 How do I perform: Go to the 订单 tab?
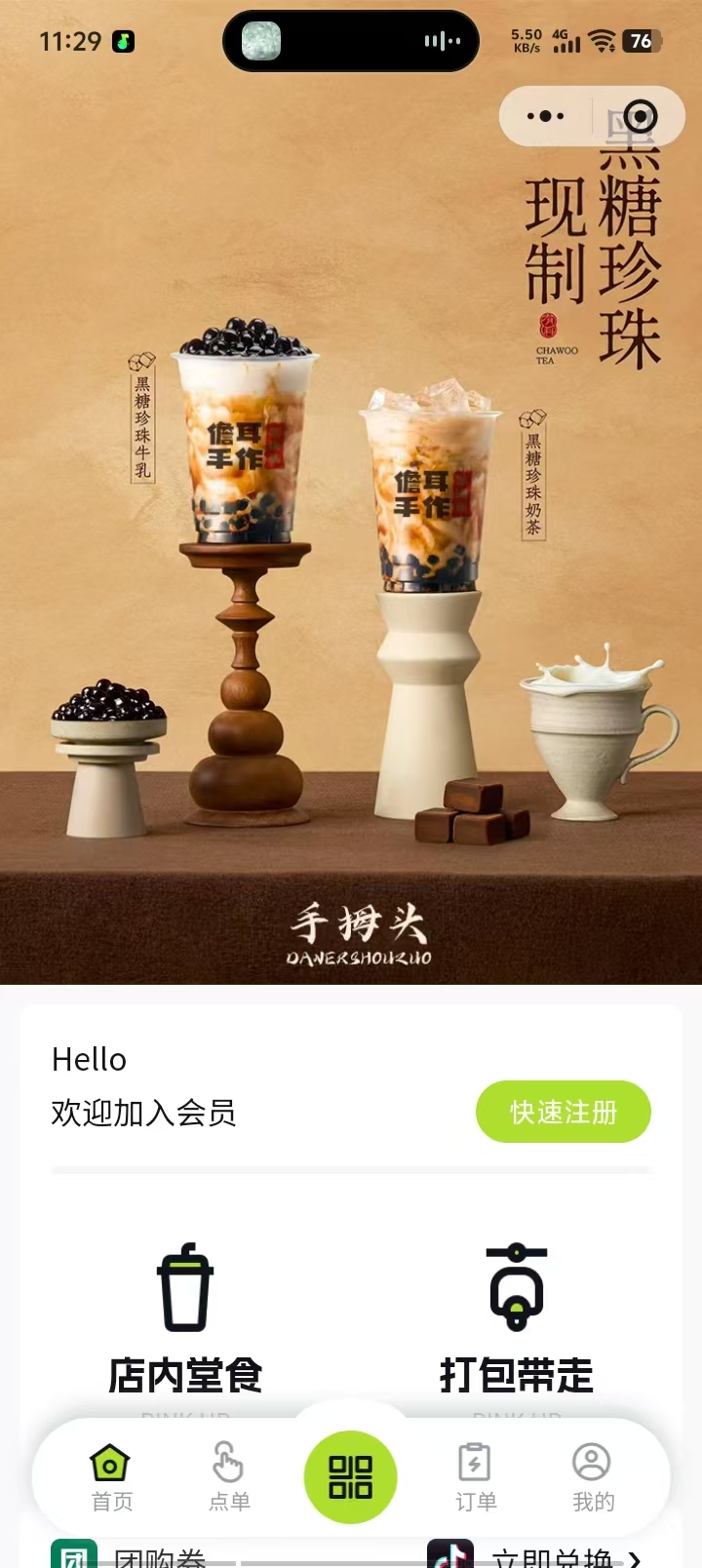tap(476, 1476)
